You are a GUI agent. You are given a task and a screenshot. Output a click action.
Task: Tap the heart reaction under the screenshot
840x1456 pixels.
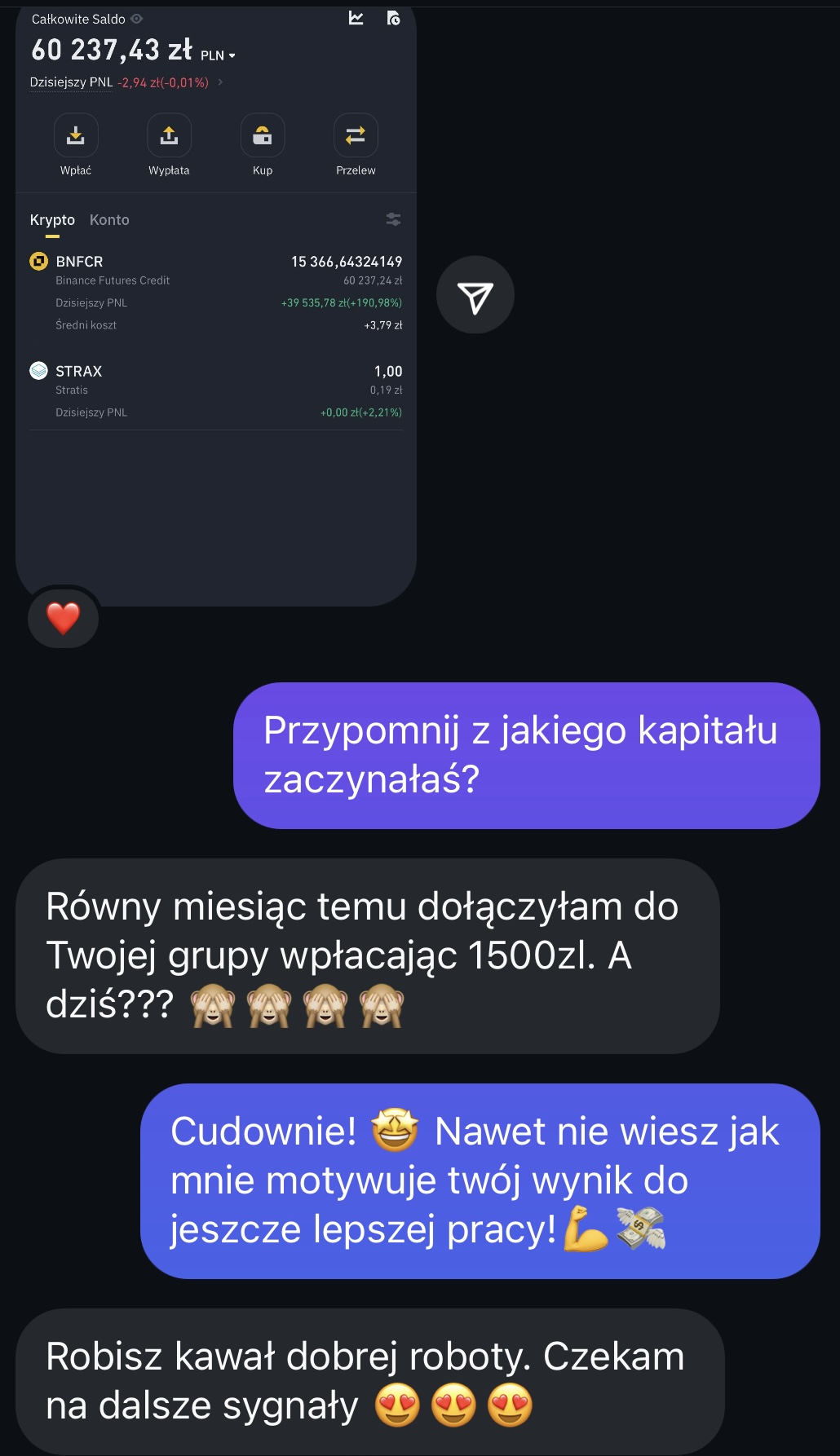(63, 618)
